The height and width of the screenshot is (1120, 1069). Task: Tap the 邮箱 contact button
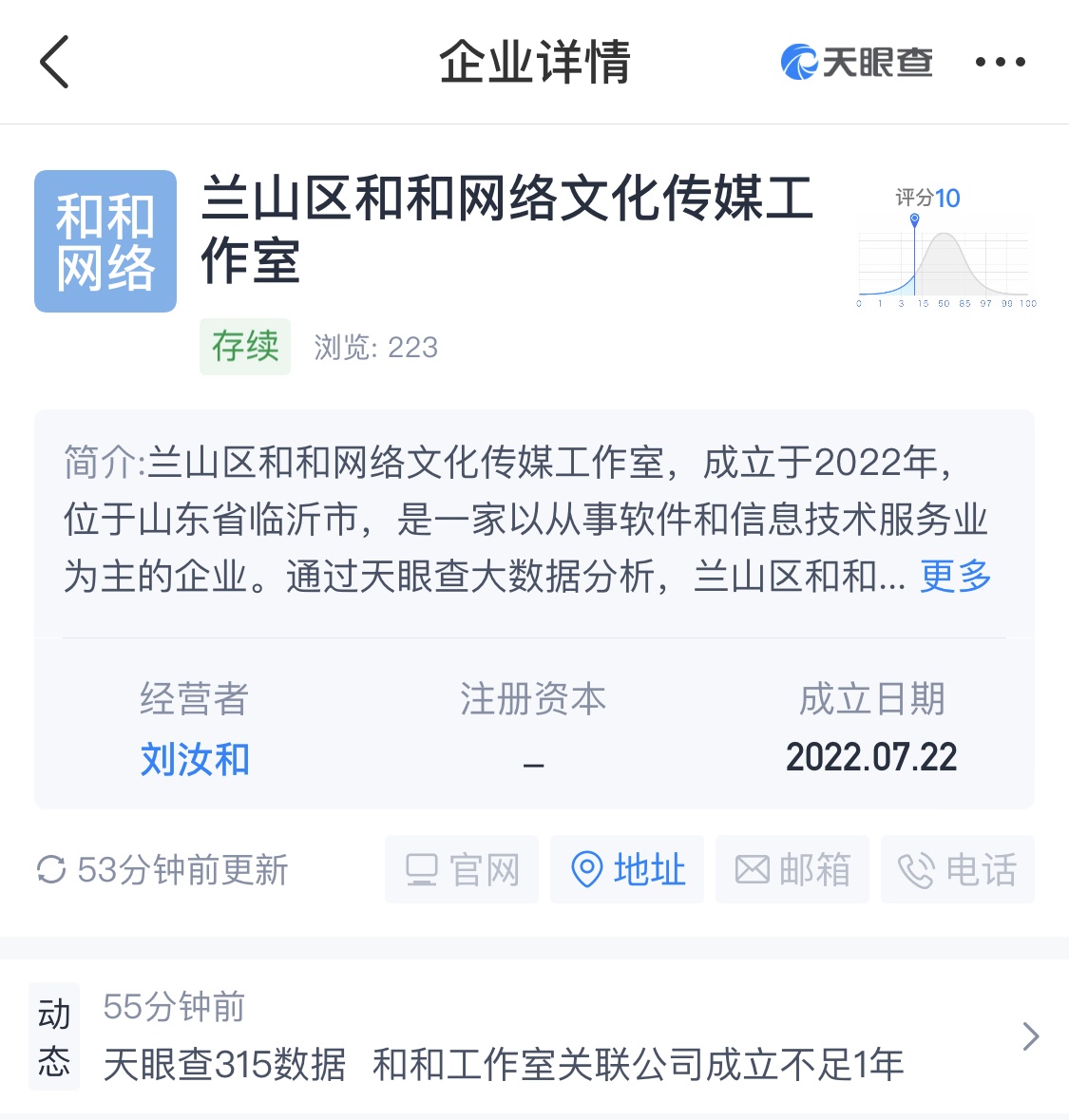pos(792,869)
